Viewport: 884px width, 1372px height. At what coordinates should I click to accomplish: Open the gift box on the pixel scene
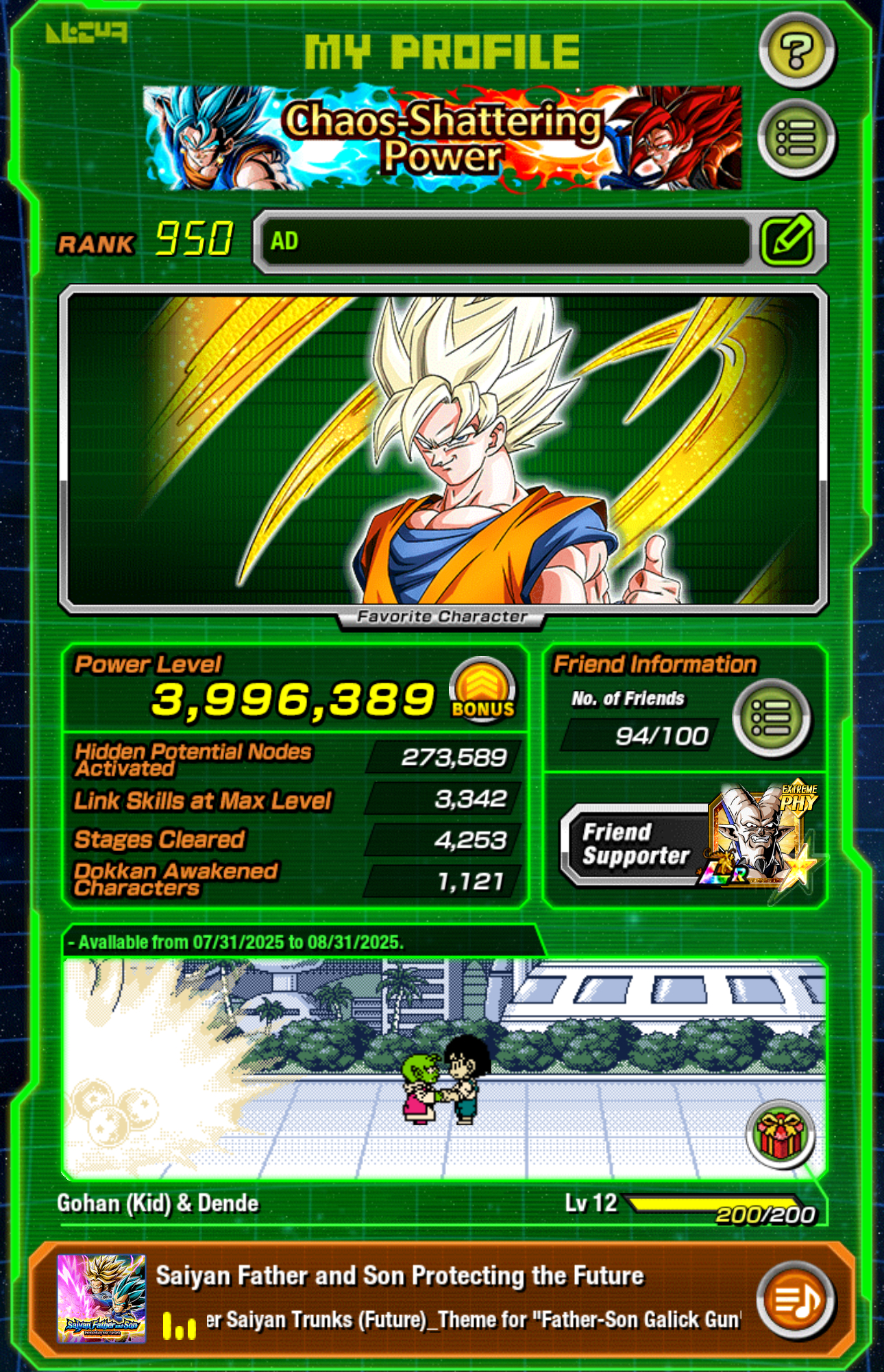[x=780, y=1136]
